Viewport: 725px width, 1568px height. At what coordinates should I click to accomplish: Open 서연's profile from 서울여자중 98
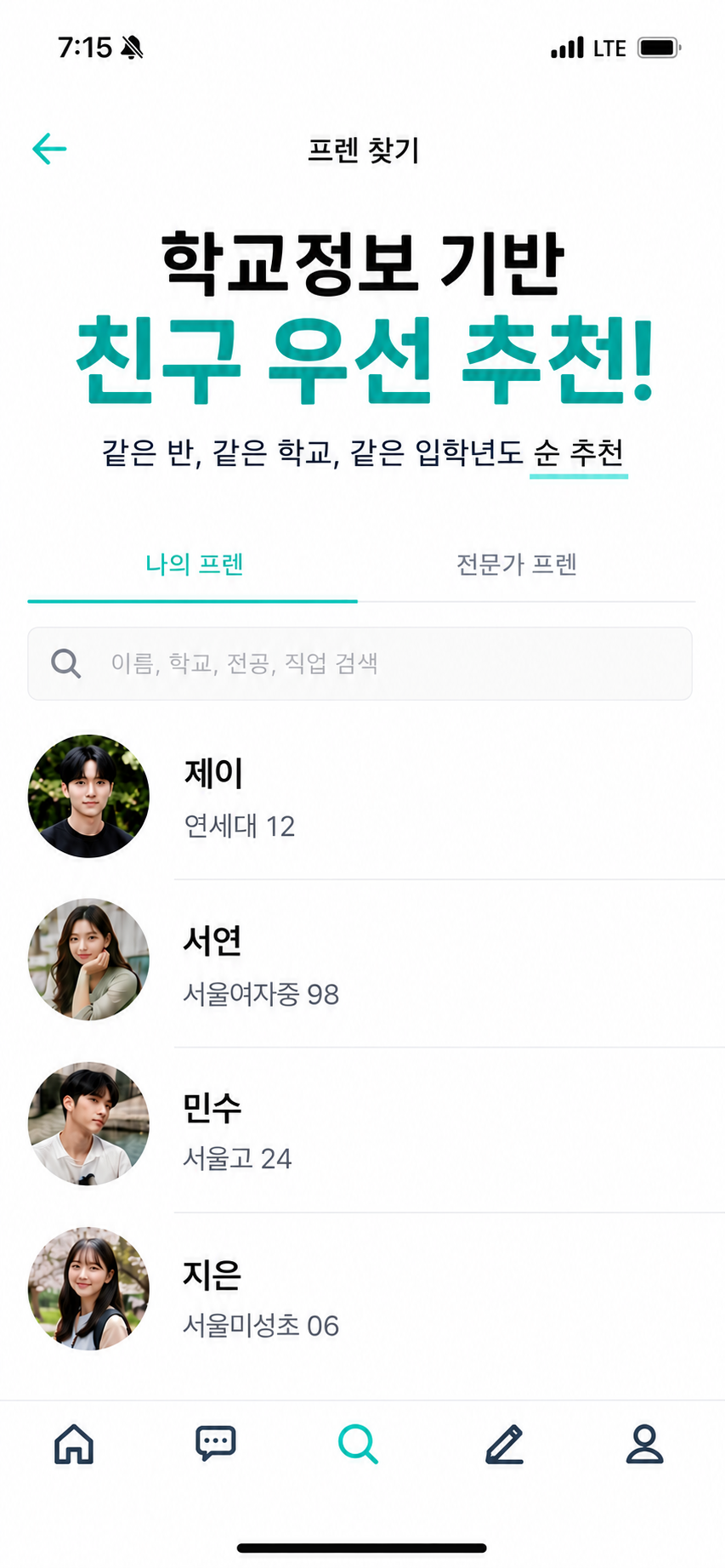[x=362, y=963]
